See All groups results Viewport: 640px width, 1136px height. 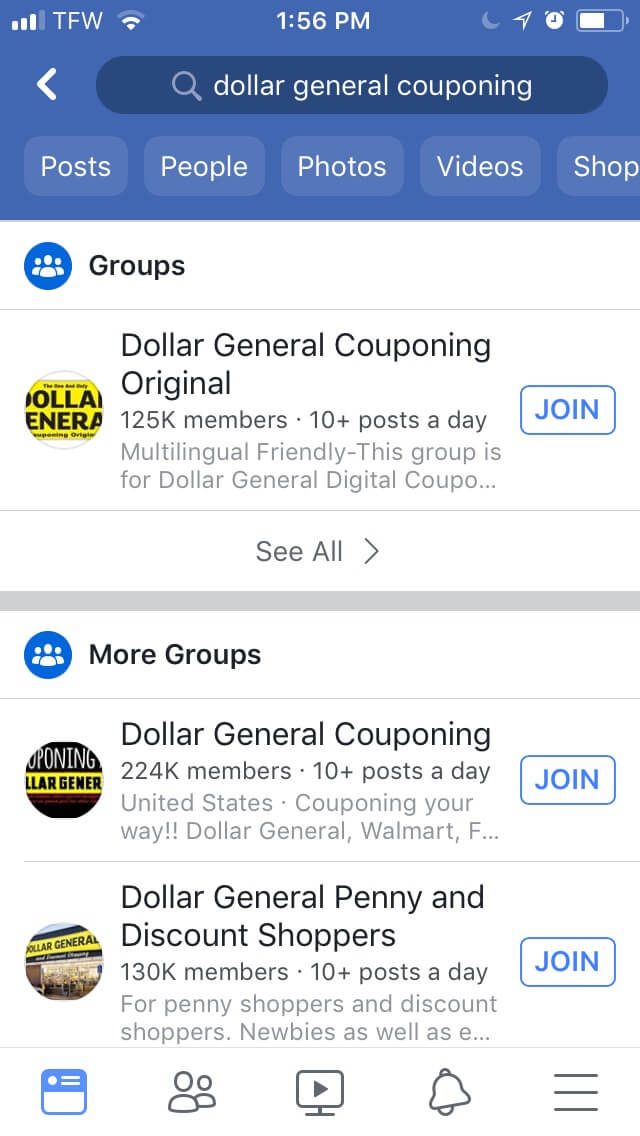pyautogui.click(x=318, y=551)
